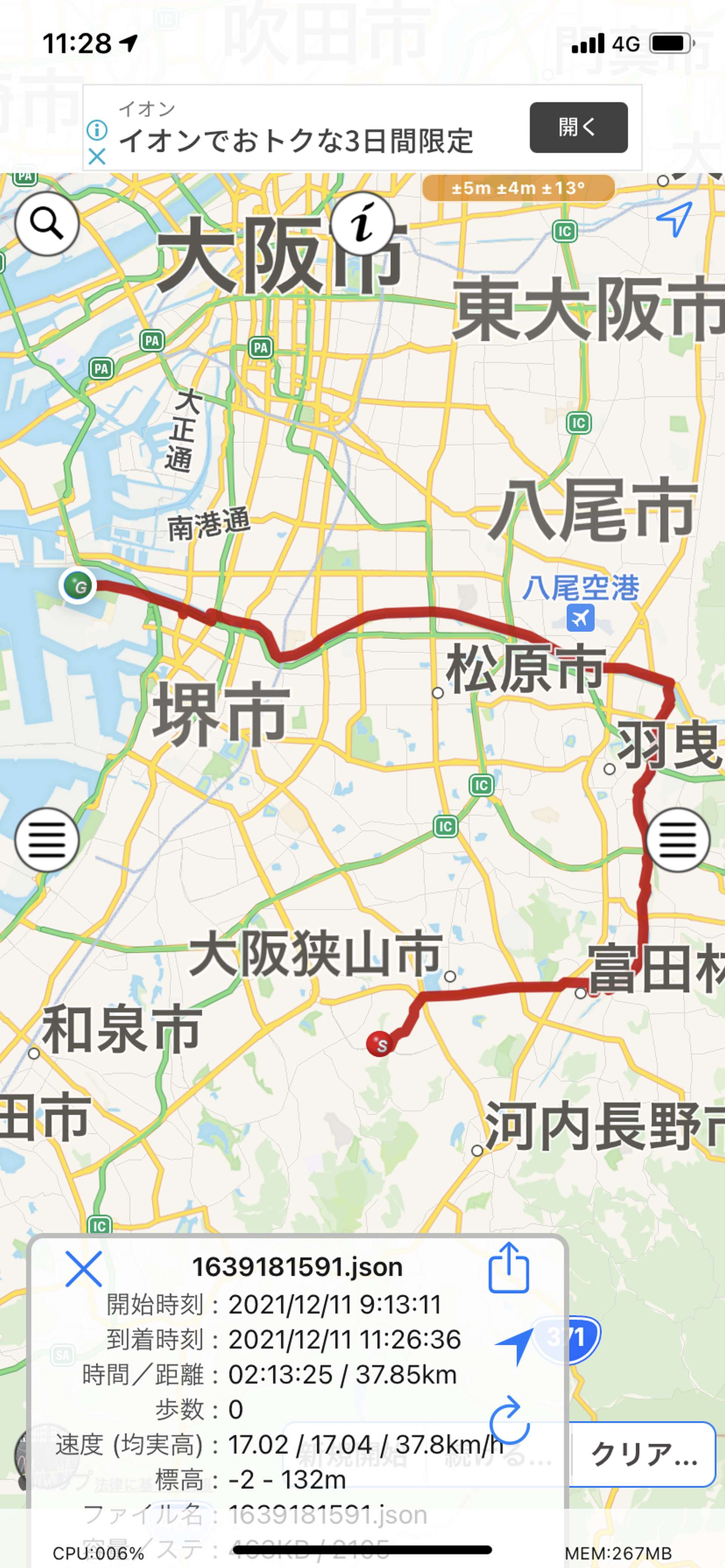Image resolution: width=725 pixels, height=1568 pixels.
Task: Tap the GPS accuracy ±5m badge
Action: pyautogui.click(x=518, y=188)
